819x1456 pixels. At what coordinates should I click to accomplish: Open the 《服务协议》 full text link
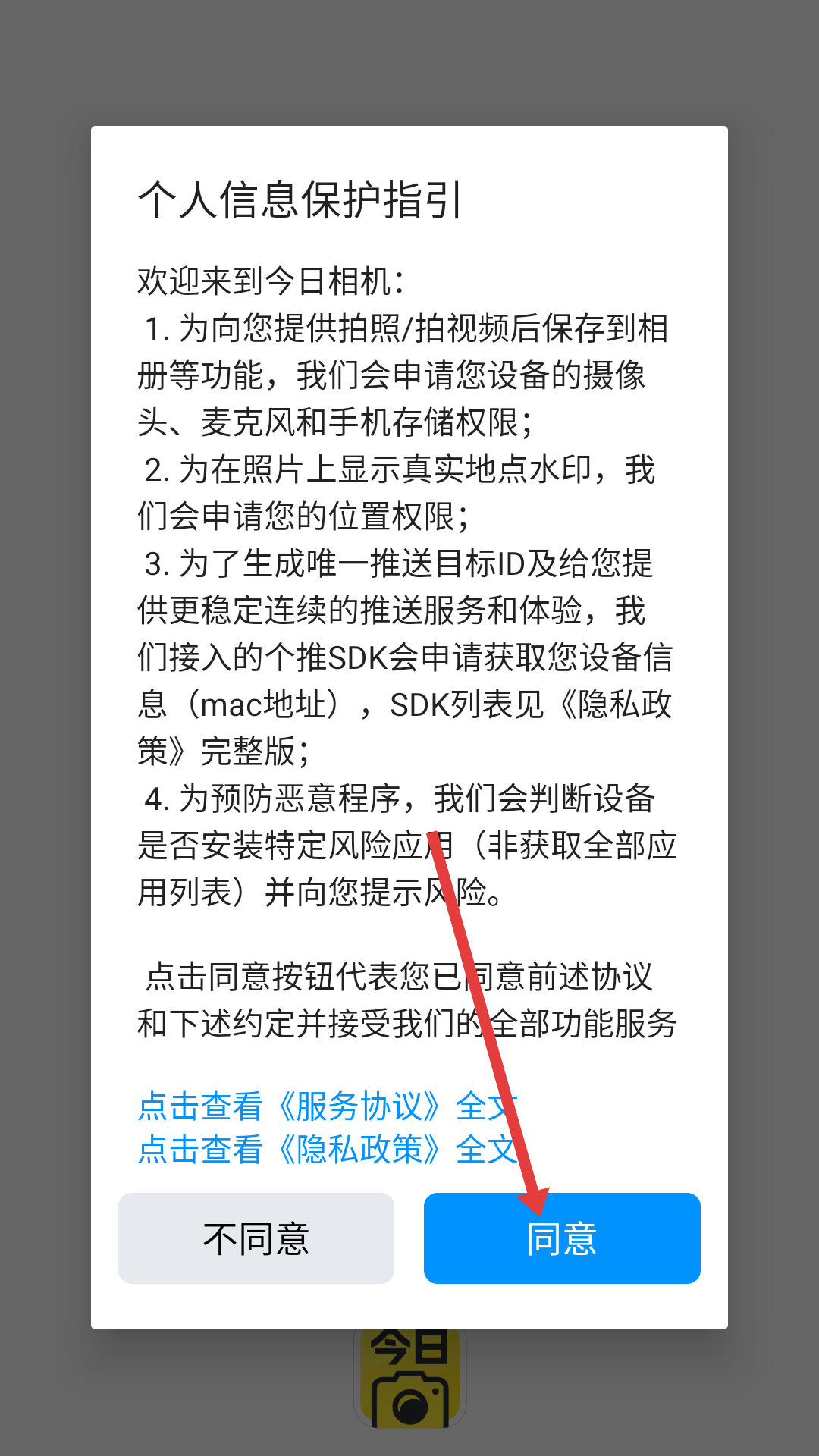pyautogui.click(x=328, y=1106)
